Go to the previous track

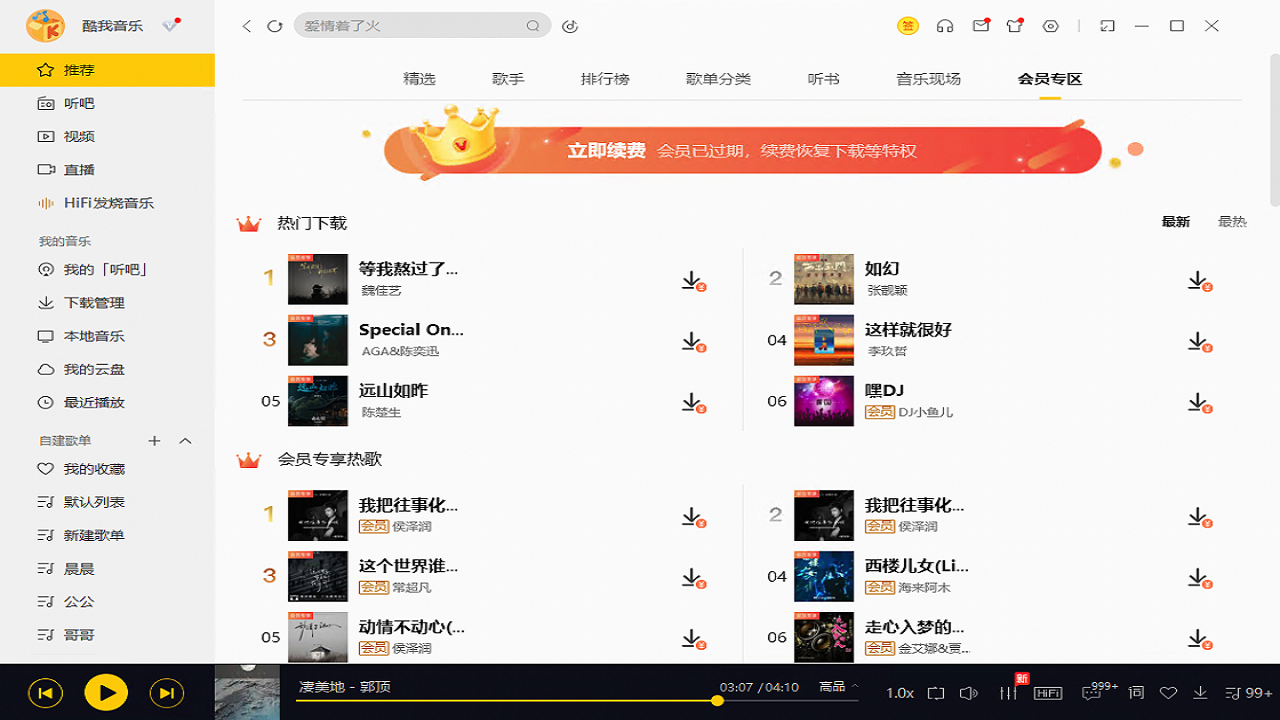(45, 692)
